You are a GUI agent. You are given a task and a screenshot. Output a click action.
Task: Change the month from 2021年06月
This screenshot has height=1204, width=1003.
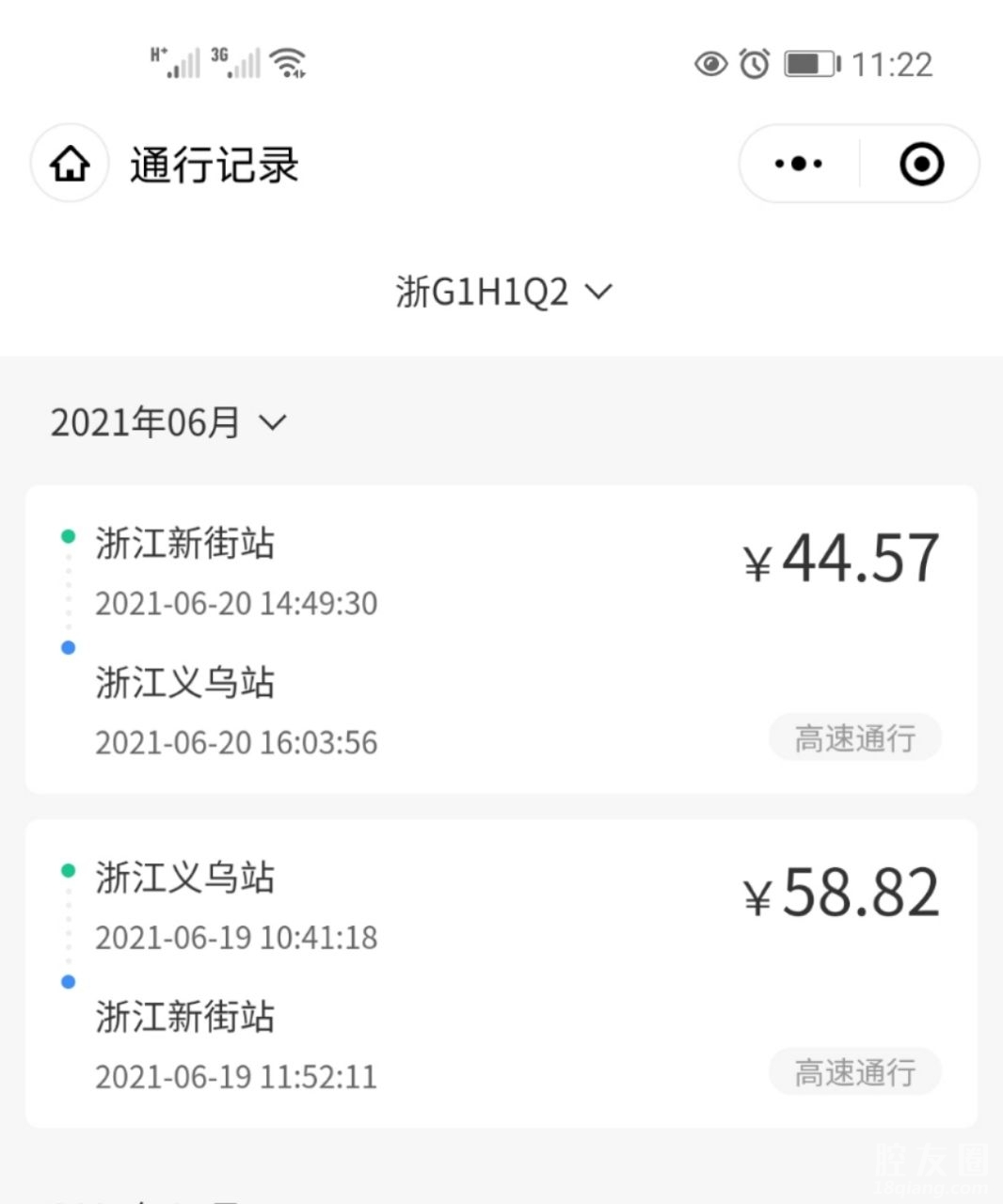pyautogui.click(x=167, y=422)
